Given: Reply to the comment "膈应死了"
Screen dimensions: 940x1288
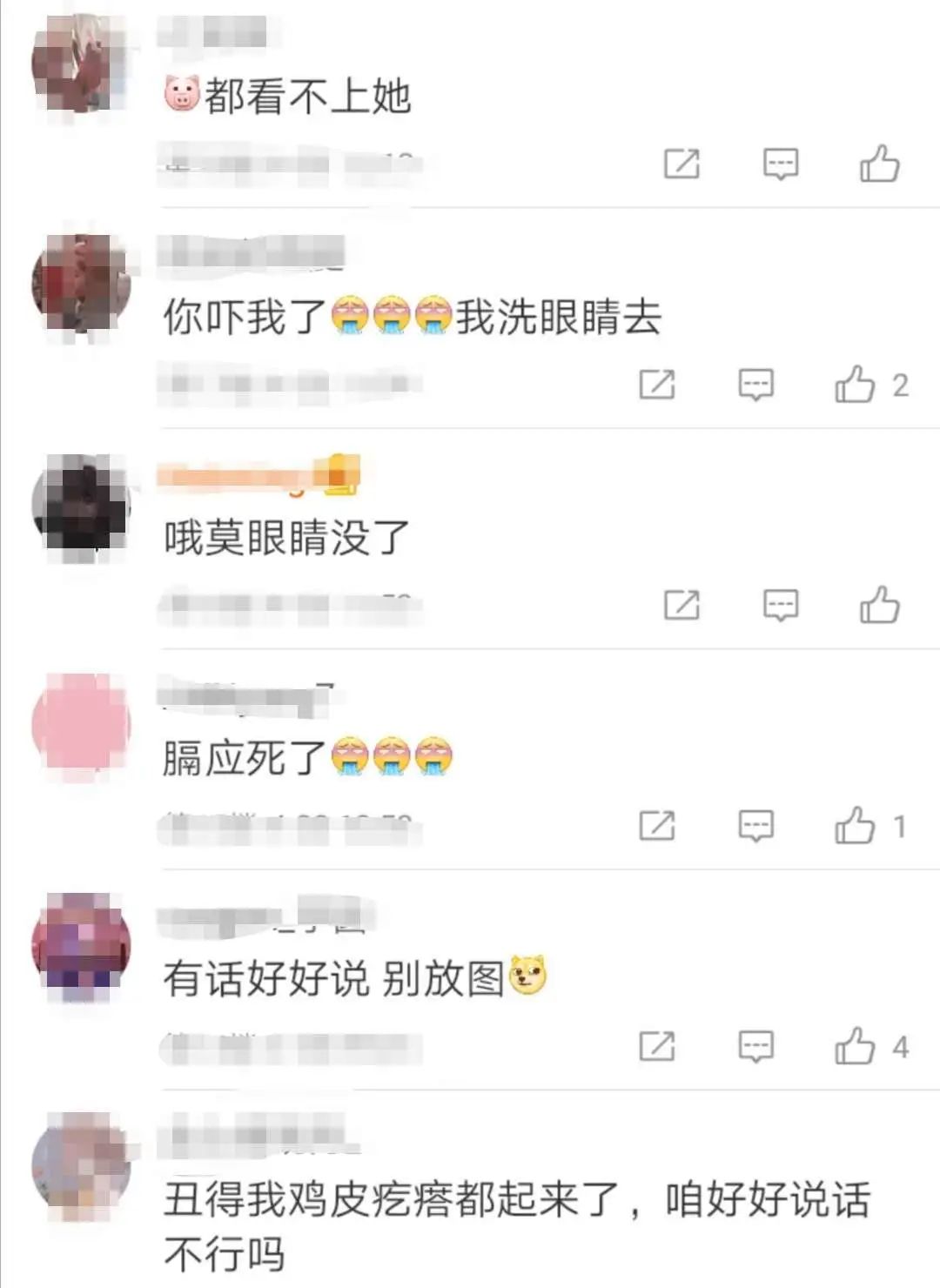Looking at the screenshot, I should 755,826.
